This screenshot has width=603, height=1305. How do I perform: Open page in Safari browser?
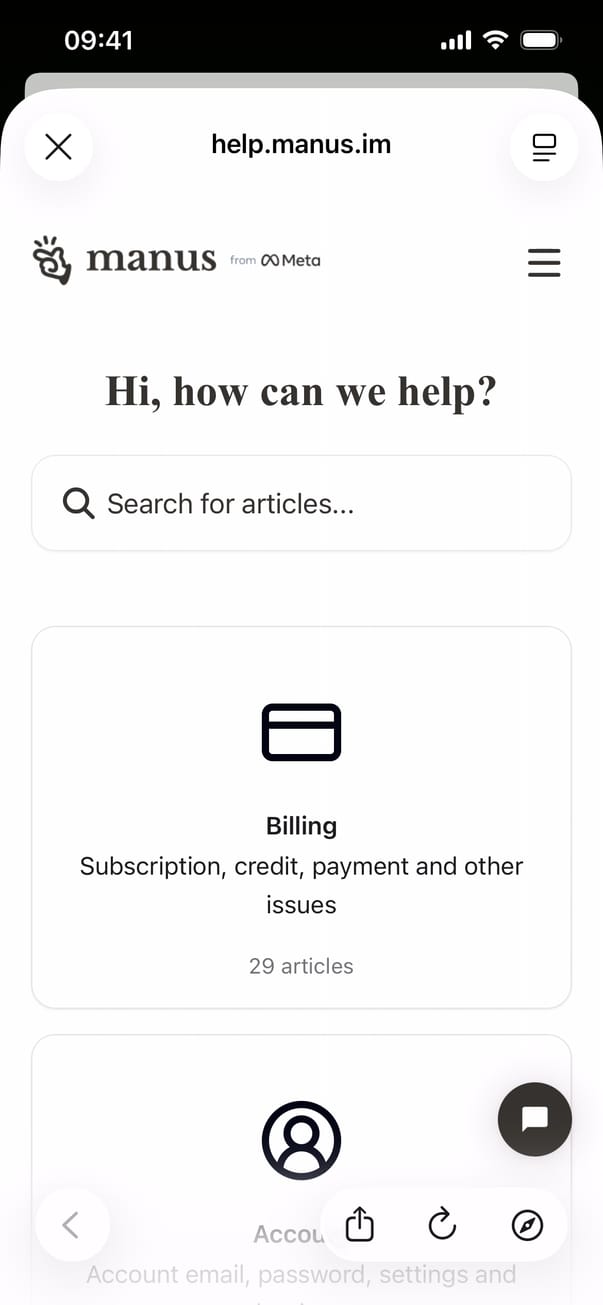coord(527,1224)
